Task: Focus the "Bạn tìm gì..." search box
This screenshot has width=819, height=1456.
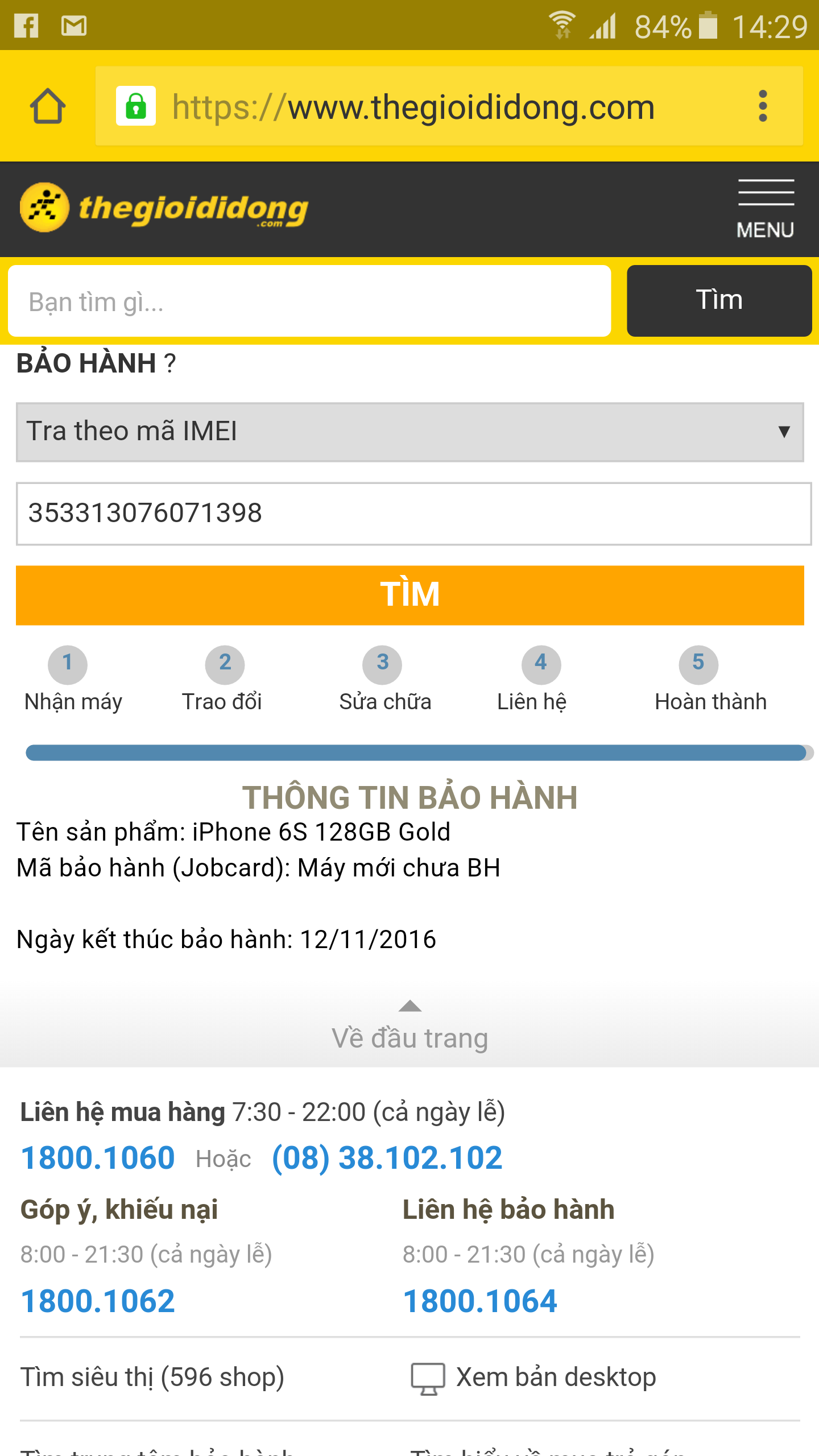Action: point(309,301)
